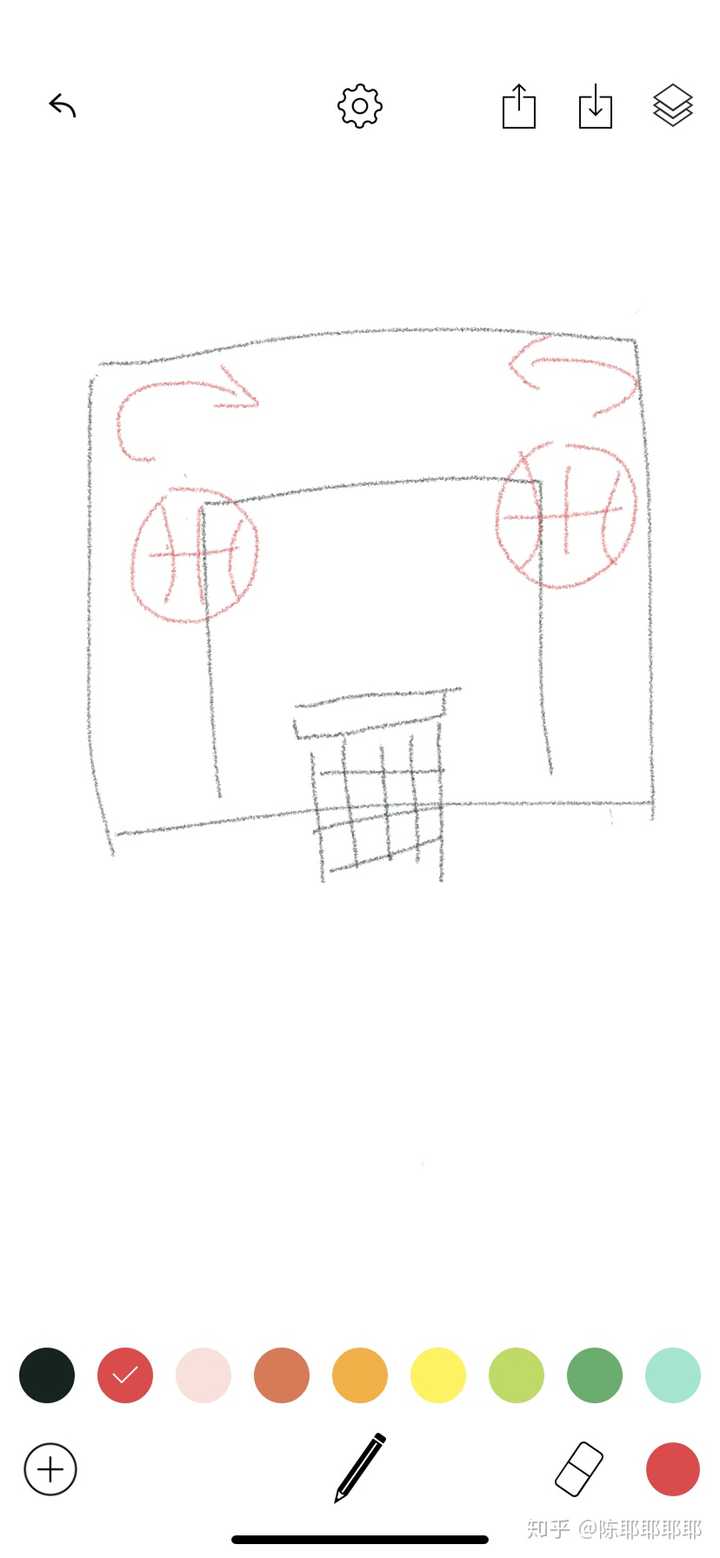Pick the lime green color swatch
Image resolution: width=720 pixels, height=1558 pixels.
pyautogui.click(x=516, y=1375)
